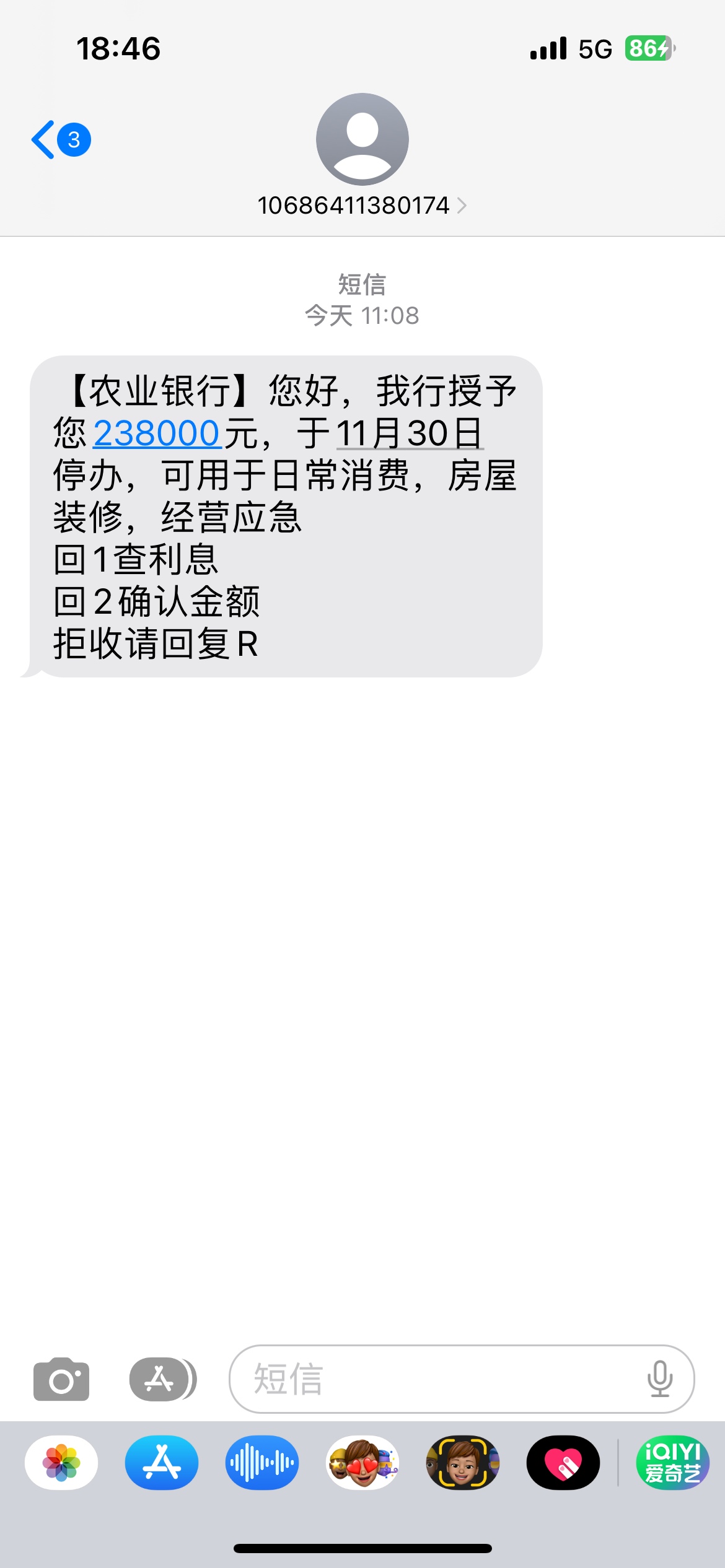Open the Animoji face capture app

[x=463, y=1463]
